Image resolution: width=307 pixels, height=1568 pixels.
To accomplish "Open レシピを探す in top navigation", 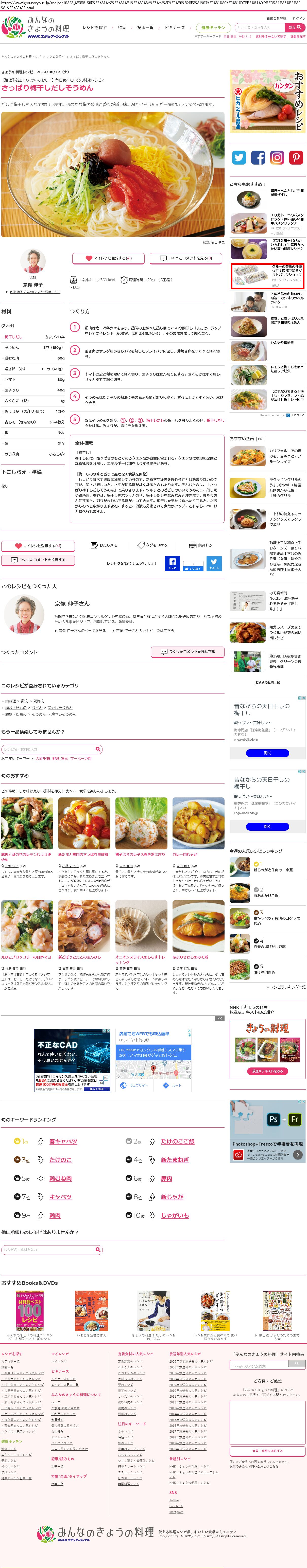I will pyautogui.click(x=94, y=27).
